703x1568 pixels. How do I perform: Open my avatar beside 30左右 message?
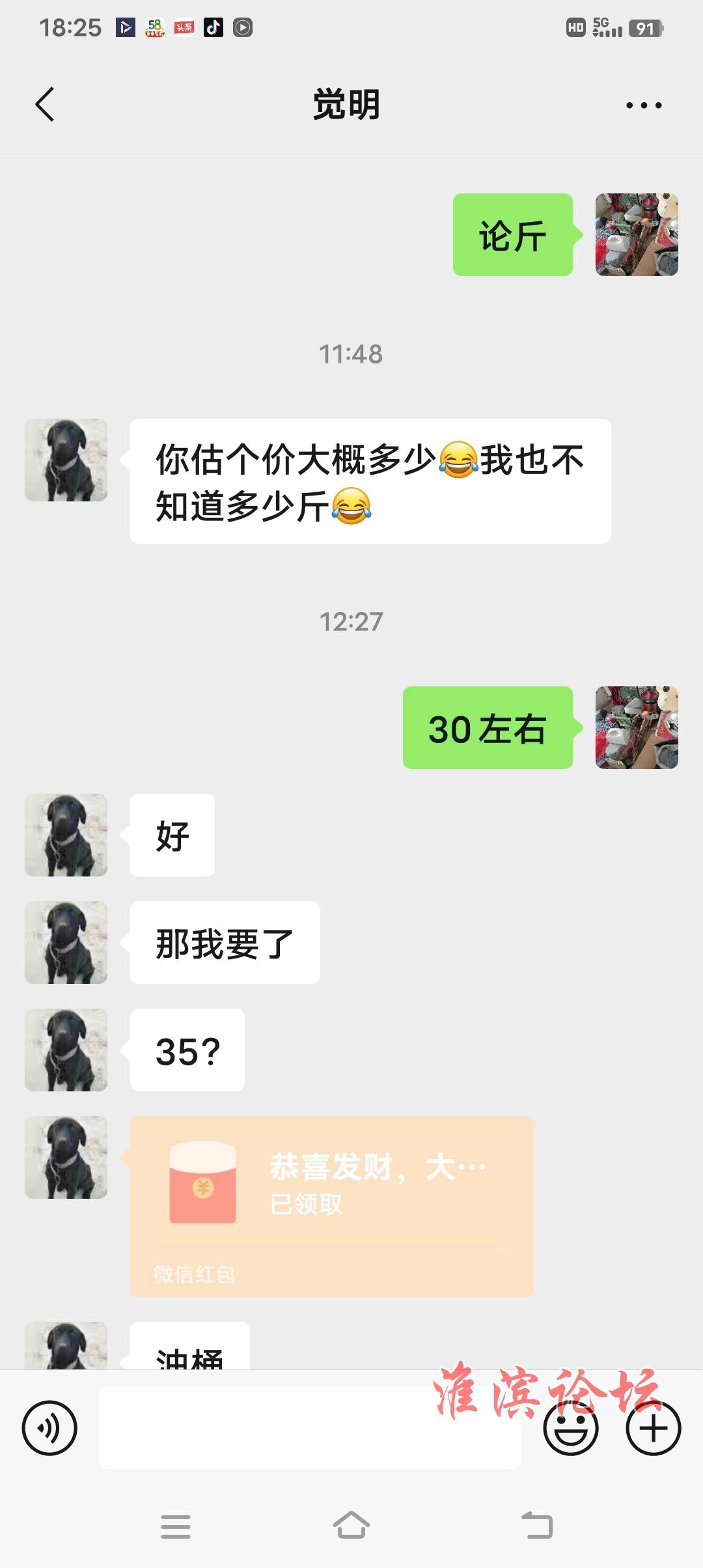point(636,727)
